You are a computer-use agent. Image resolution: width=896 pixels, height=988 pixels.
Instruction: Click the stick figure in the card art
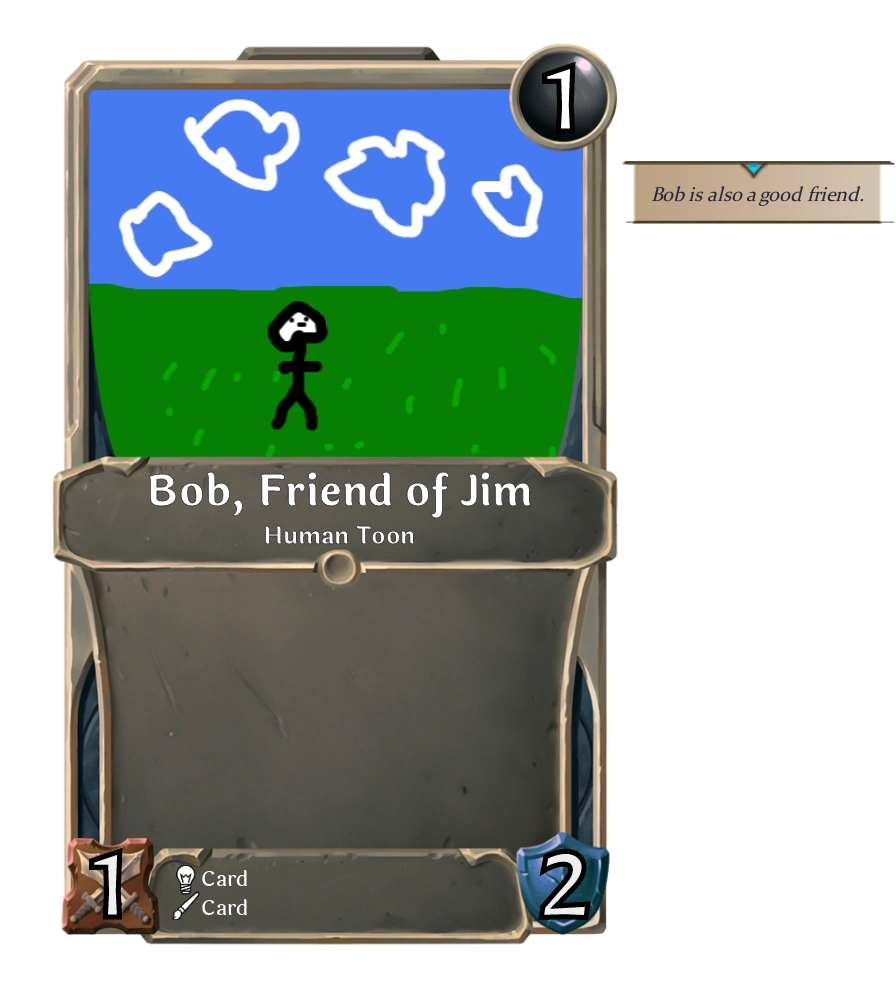298,370
